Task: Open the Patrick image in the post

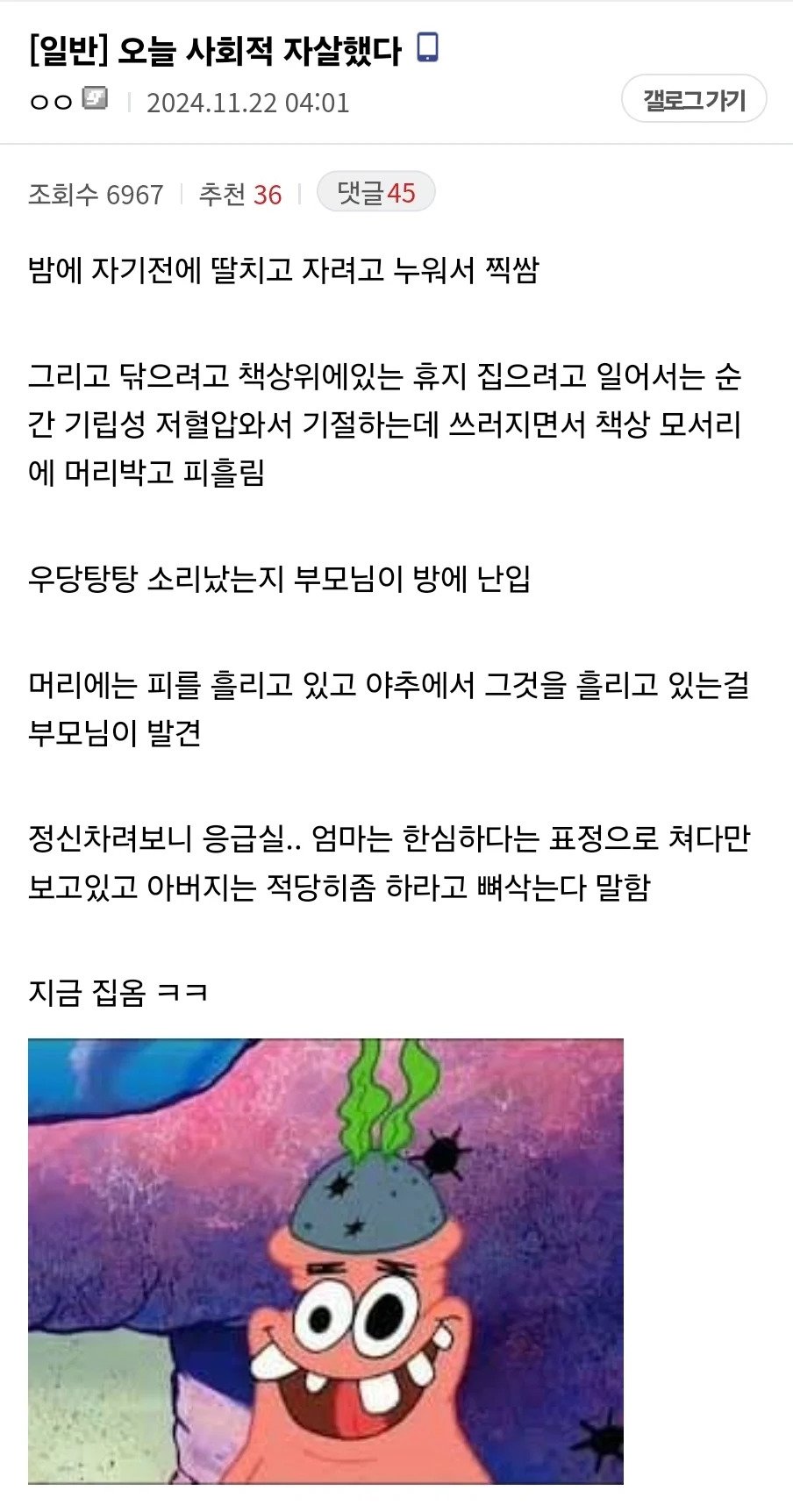Action: [x=325, y=1261]
